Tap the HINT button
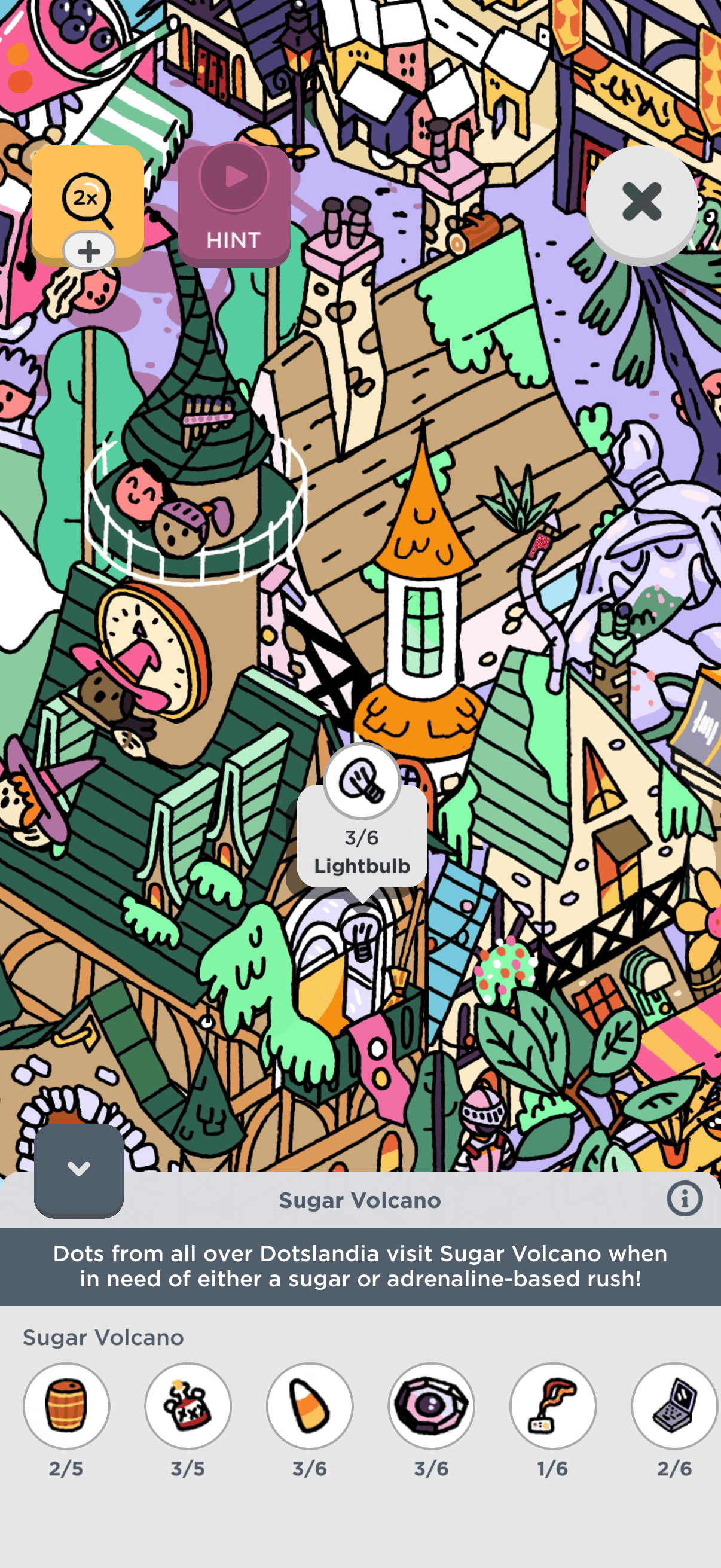 pos(234,206)
